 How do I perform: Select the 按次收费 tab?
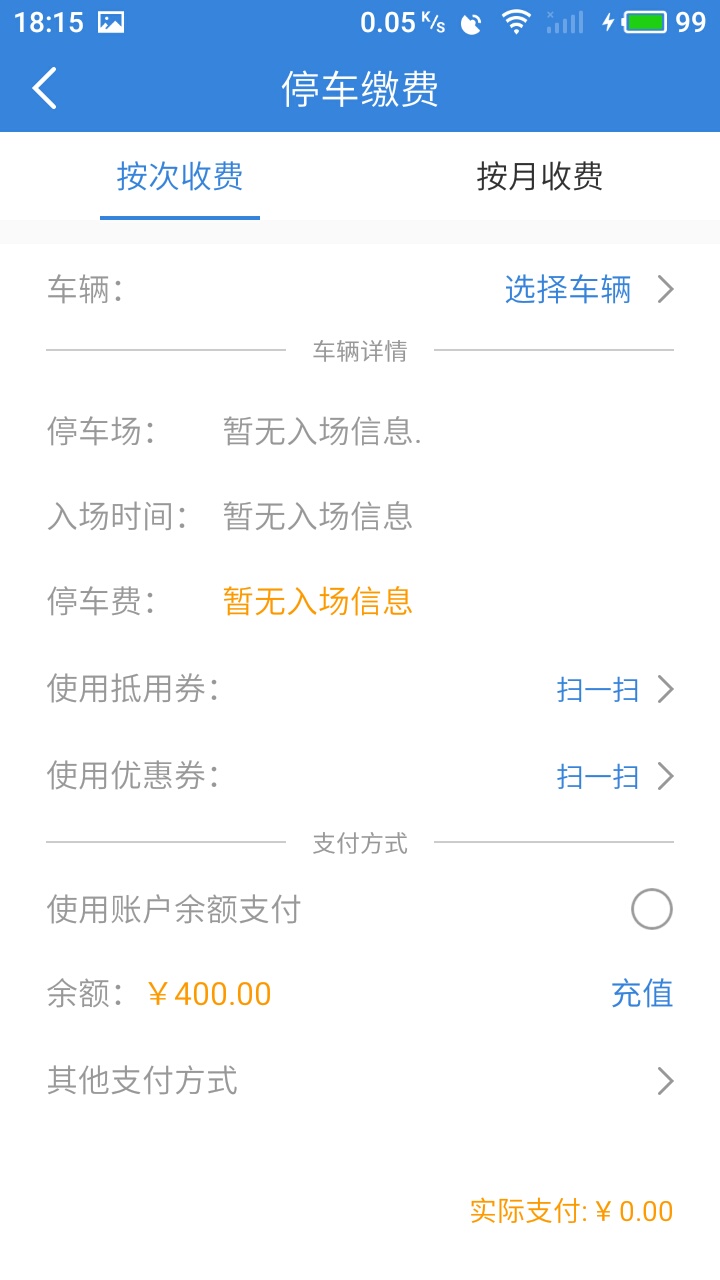180,176
